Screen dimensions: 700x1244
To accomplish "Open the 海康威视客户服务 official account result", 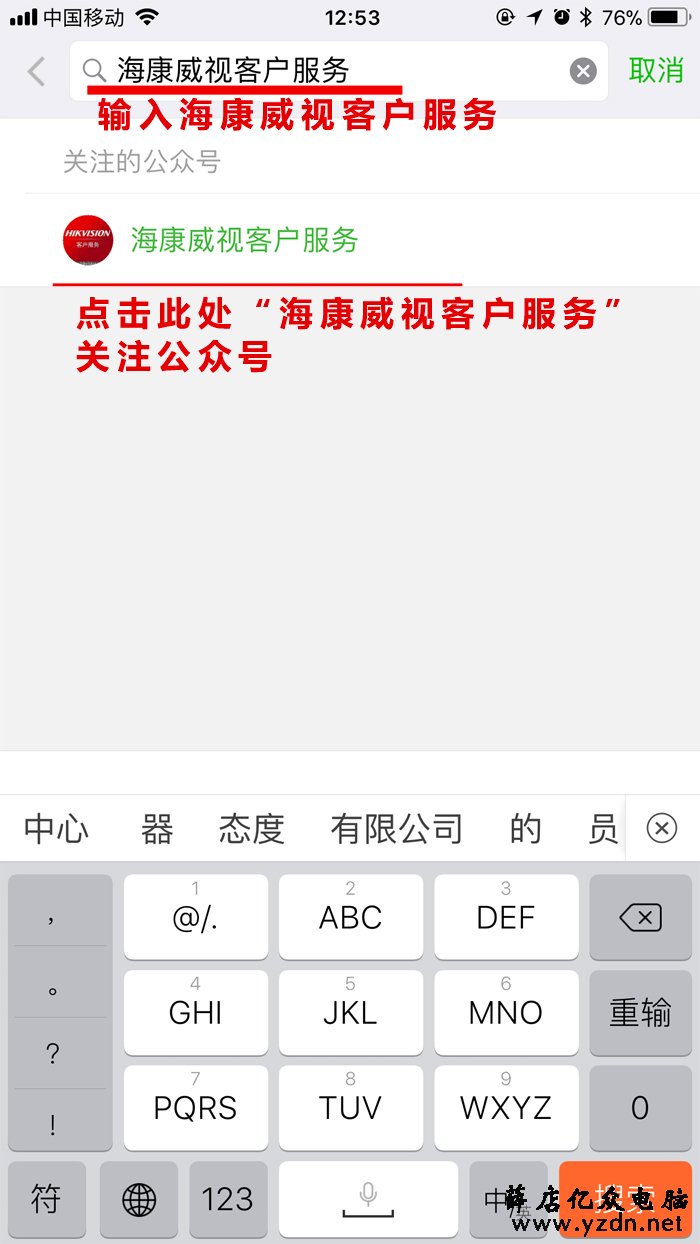I will [350, 240].
